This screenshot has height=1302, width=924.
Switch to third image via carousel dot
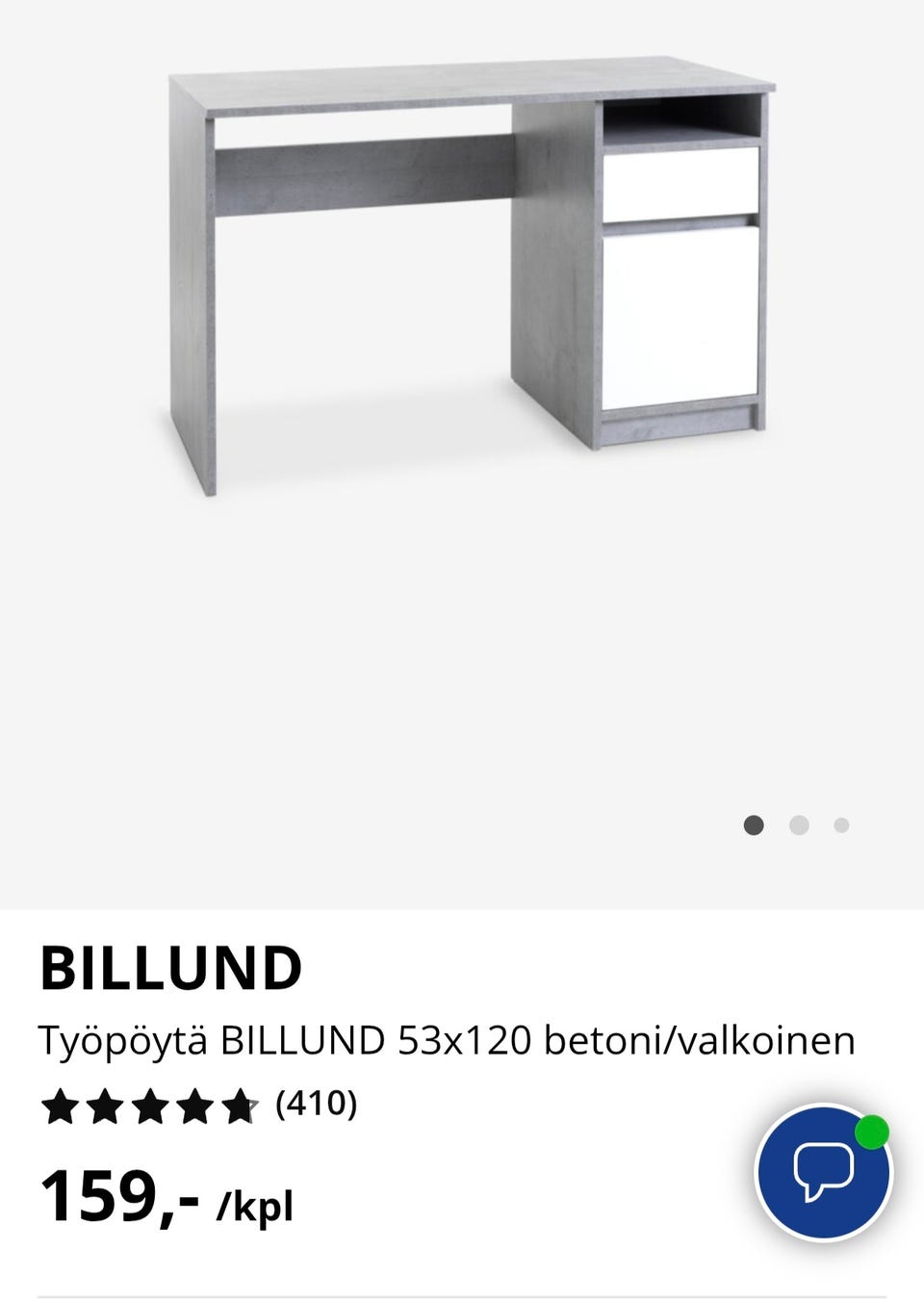click(841, 824)
